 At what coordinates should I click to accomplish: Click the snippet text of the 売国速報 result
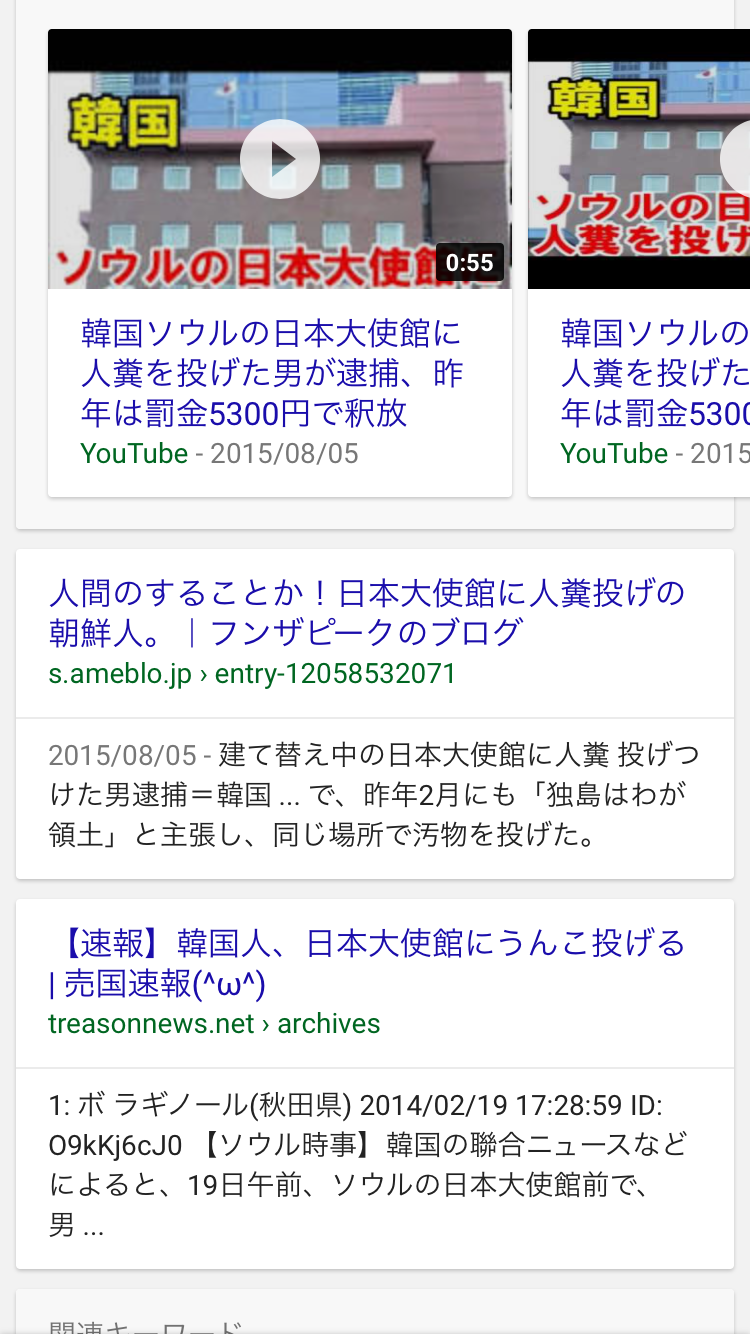click(375, 1160)
